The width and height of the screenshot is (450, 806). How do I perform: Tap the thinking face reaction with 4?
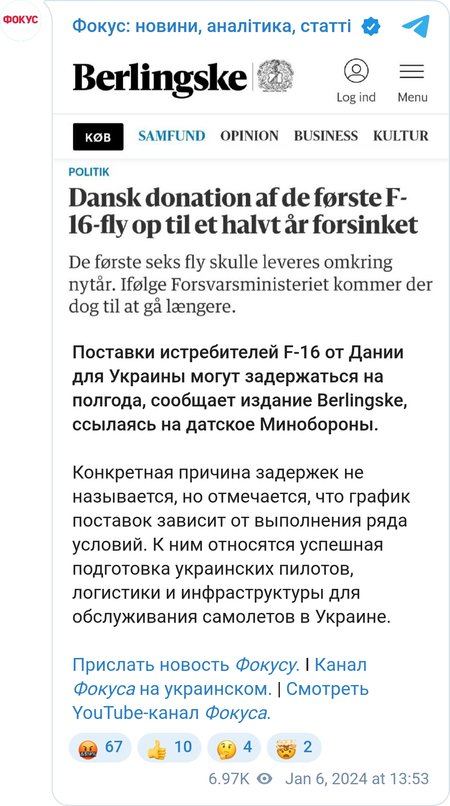[234, 747]
